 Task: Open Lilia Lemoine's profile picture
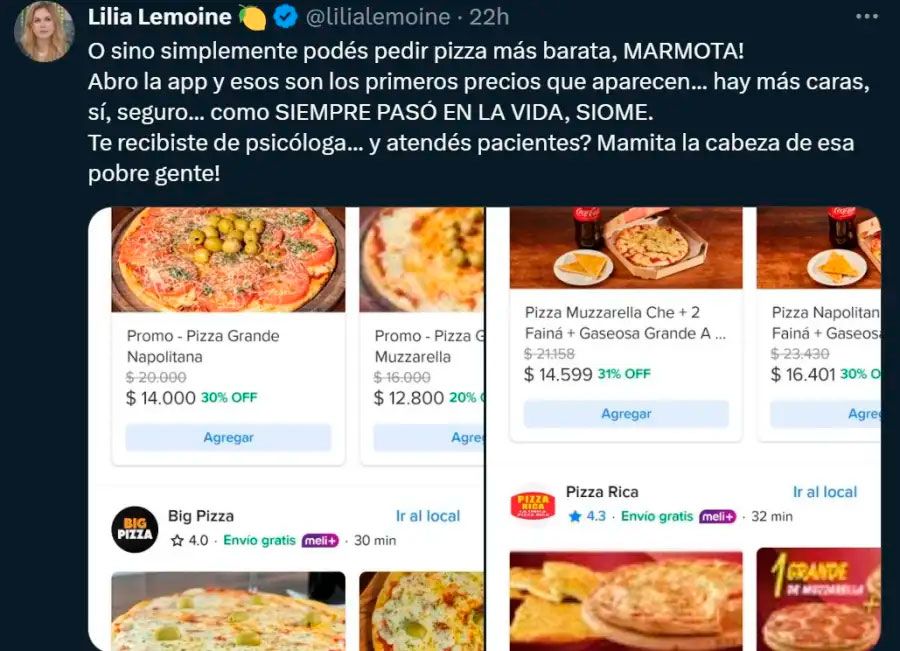point(44,32)
